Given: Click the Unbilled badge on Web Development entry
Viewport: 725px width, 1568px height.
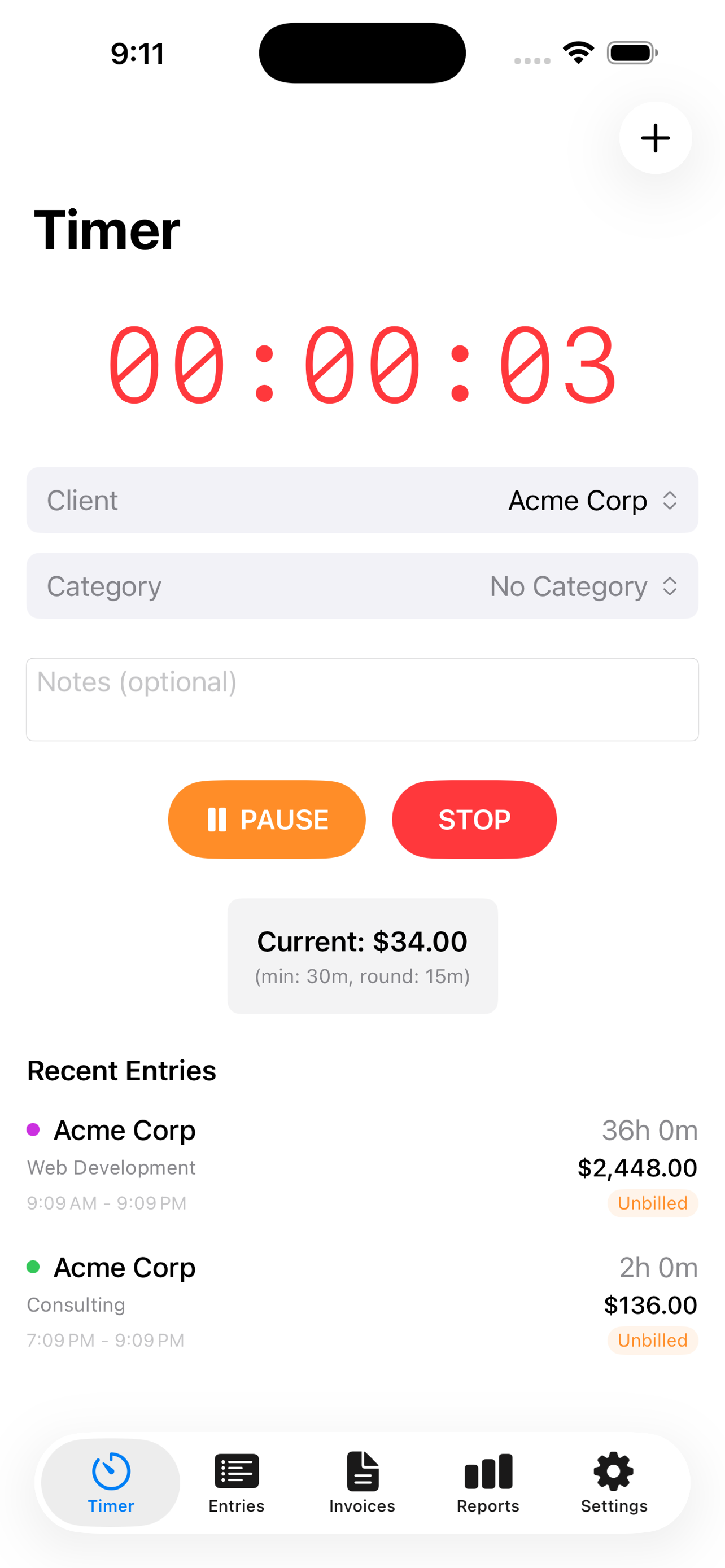Looking at the screenshot, I should 652,1203.
